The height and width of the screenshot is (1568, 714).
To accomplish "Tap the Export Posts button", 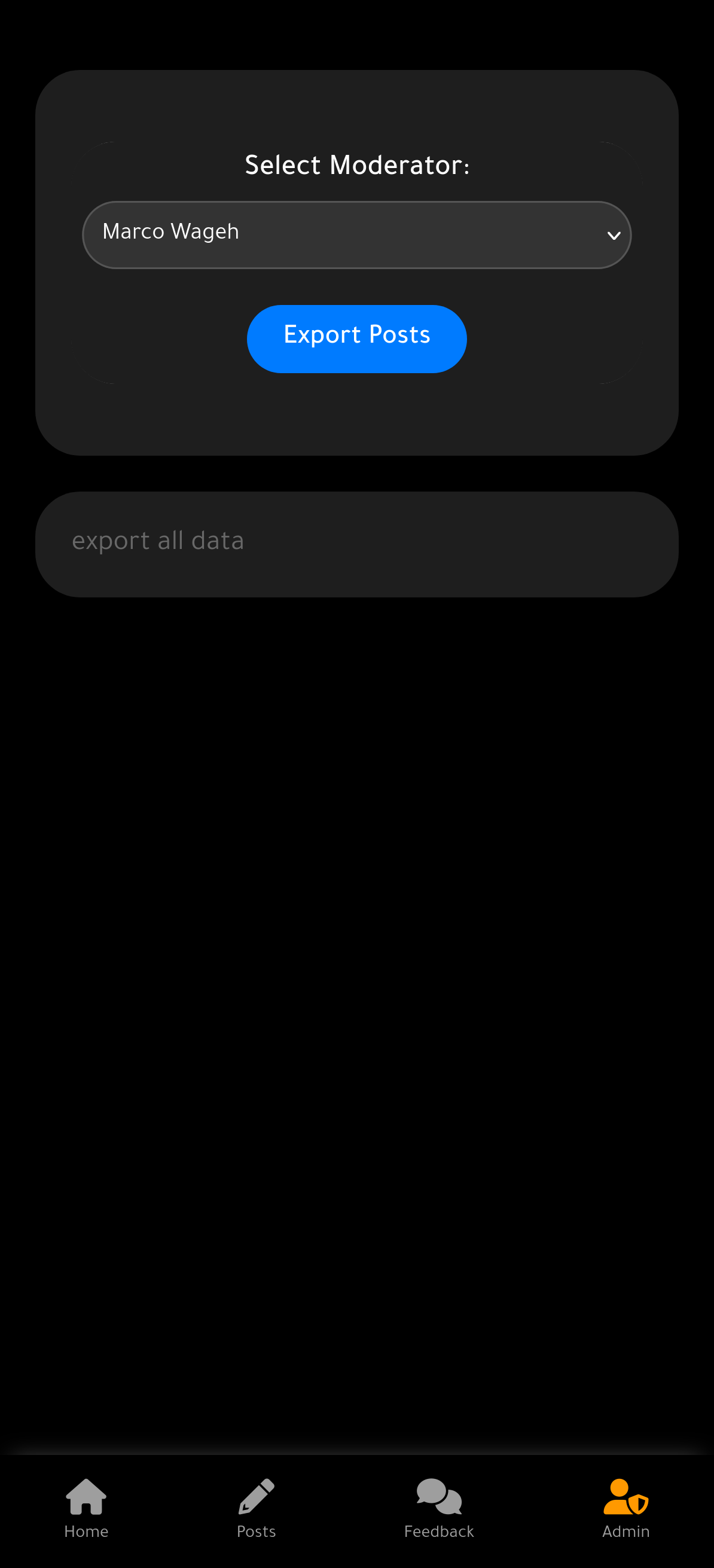I will pyautogui.click(x=356, y=339).
